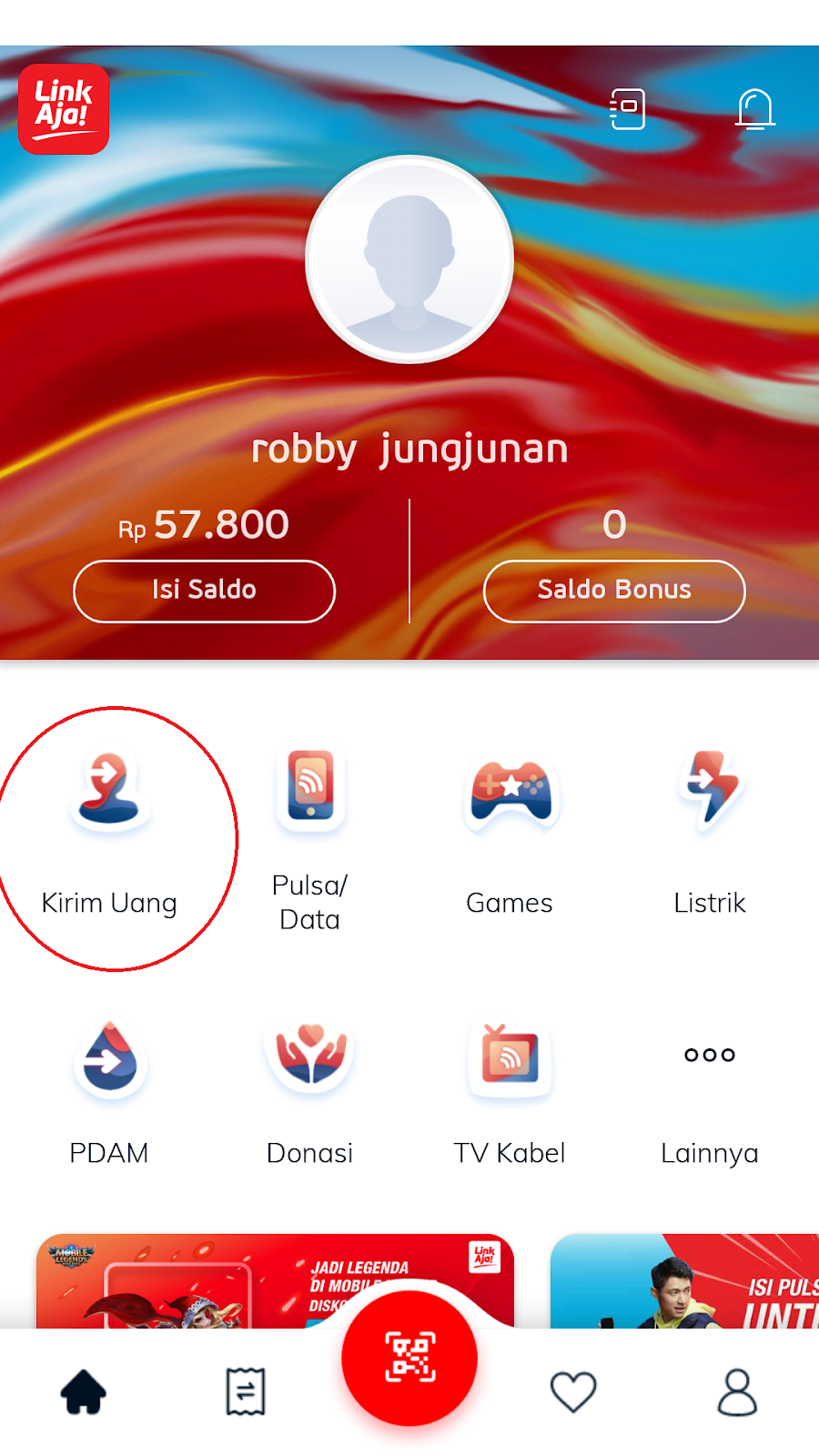This screenshot has height=1456, width=819.
Task: Switch to the transaction history tab
Action: click(246, 1392)
